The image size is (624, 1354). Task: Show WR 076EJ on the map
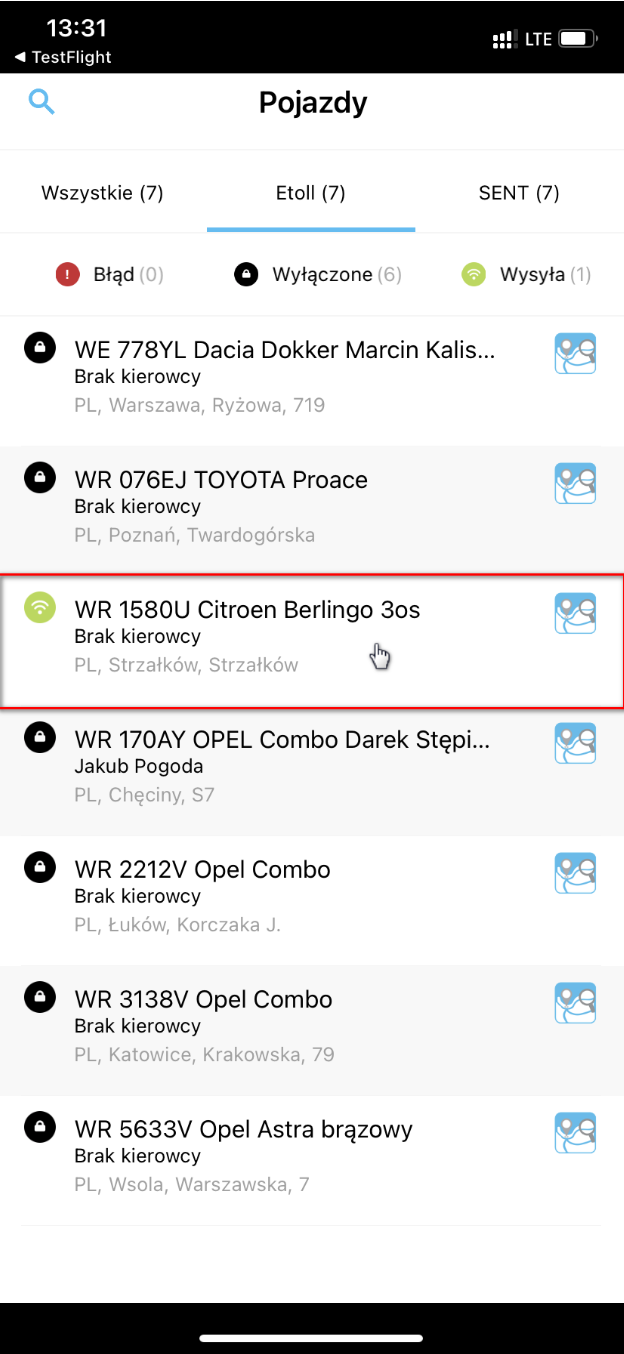[575, 483]
